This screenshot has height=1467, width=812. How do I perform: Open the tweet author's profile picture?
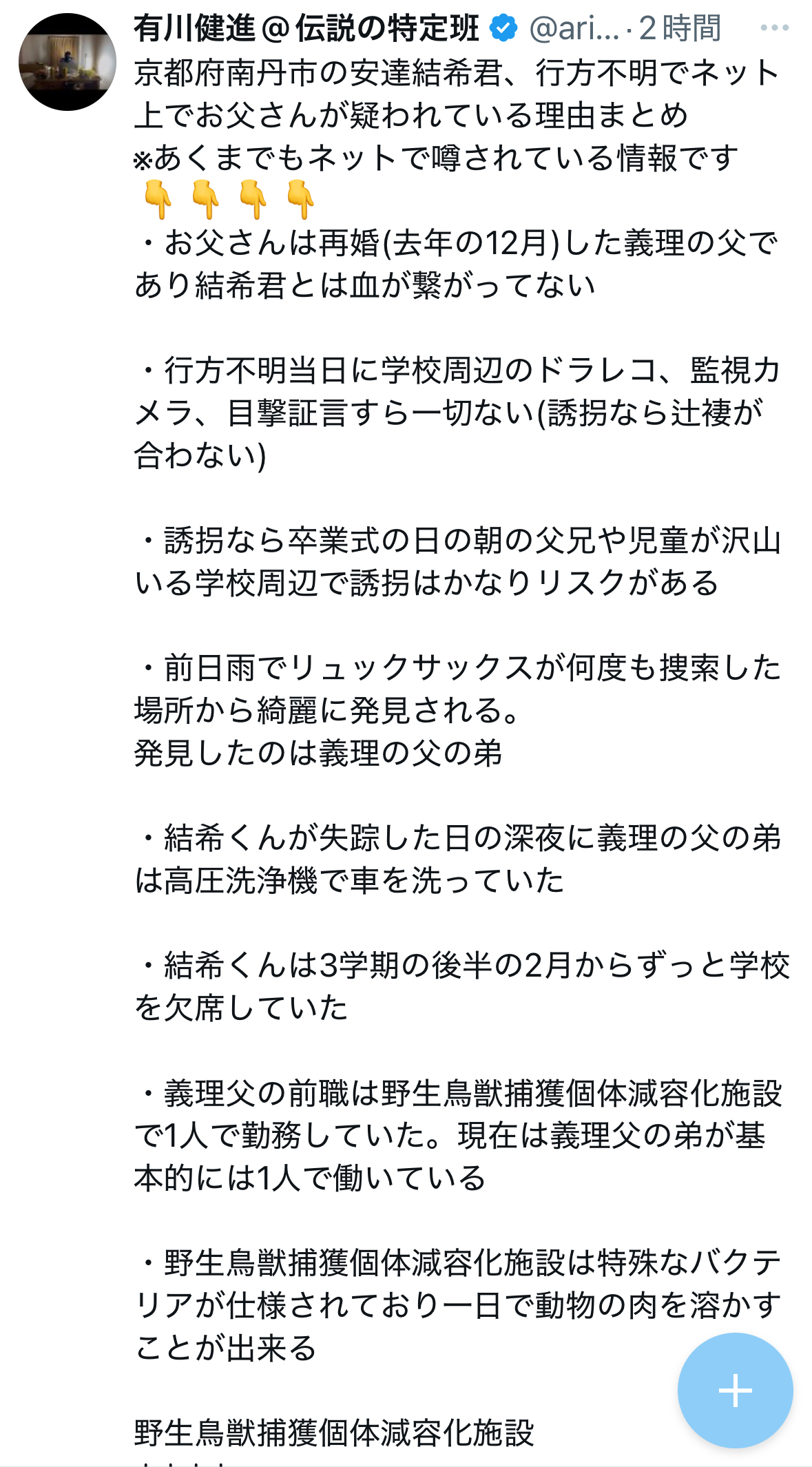coord(67,62)
